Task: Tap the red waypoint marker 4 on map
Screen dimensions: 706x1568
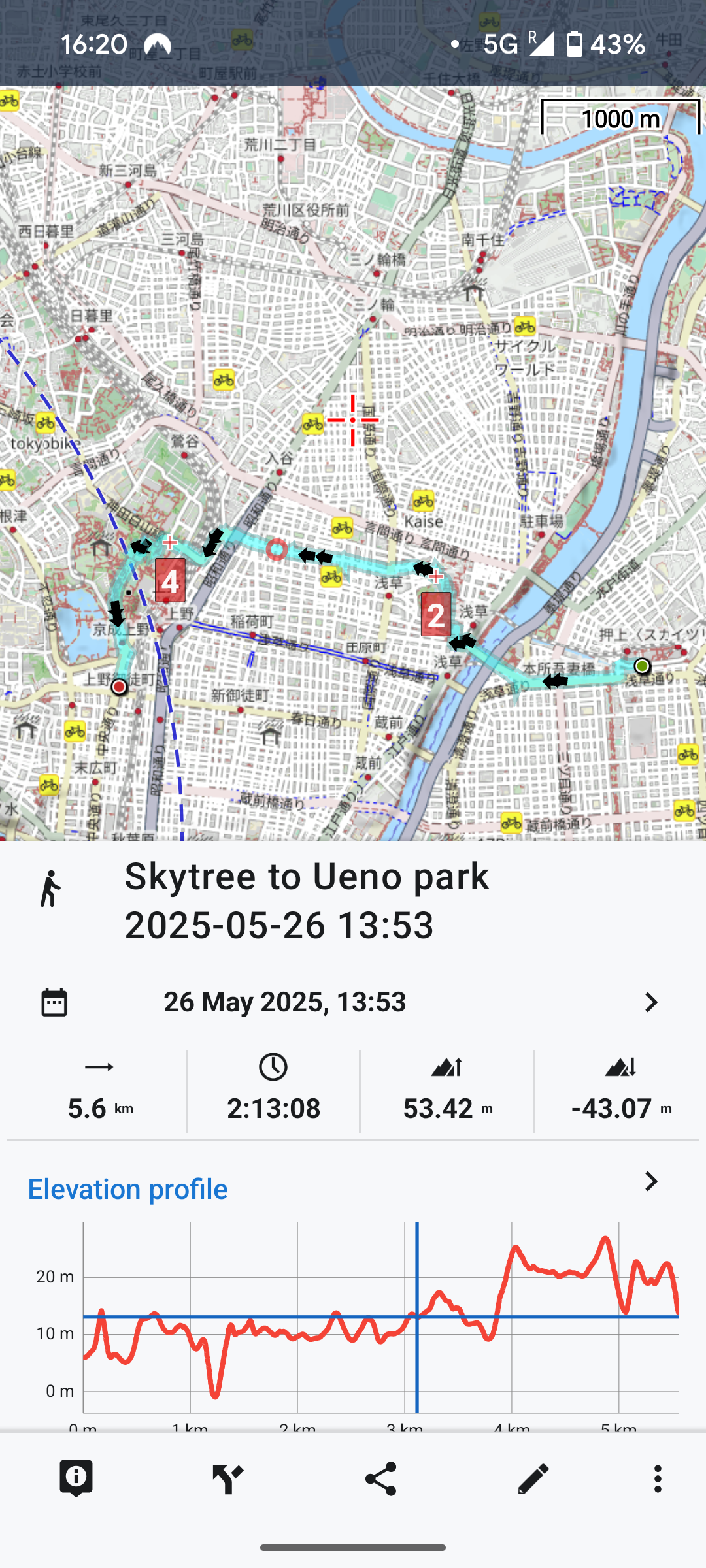Action: coord(170,580)
